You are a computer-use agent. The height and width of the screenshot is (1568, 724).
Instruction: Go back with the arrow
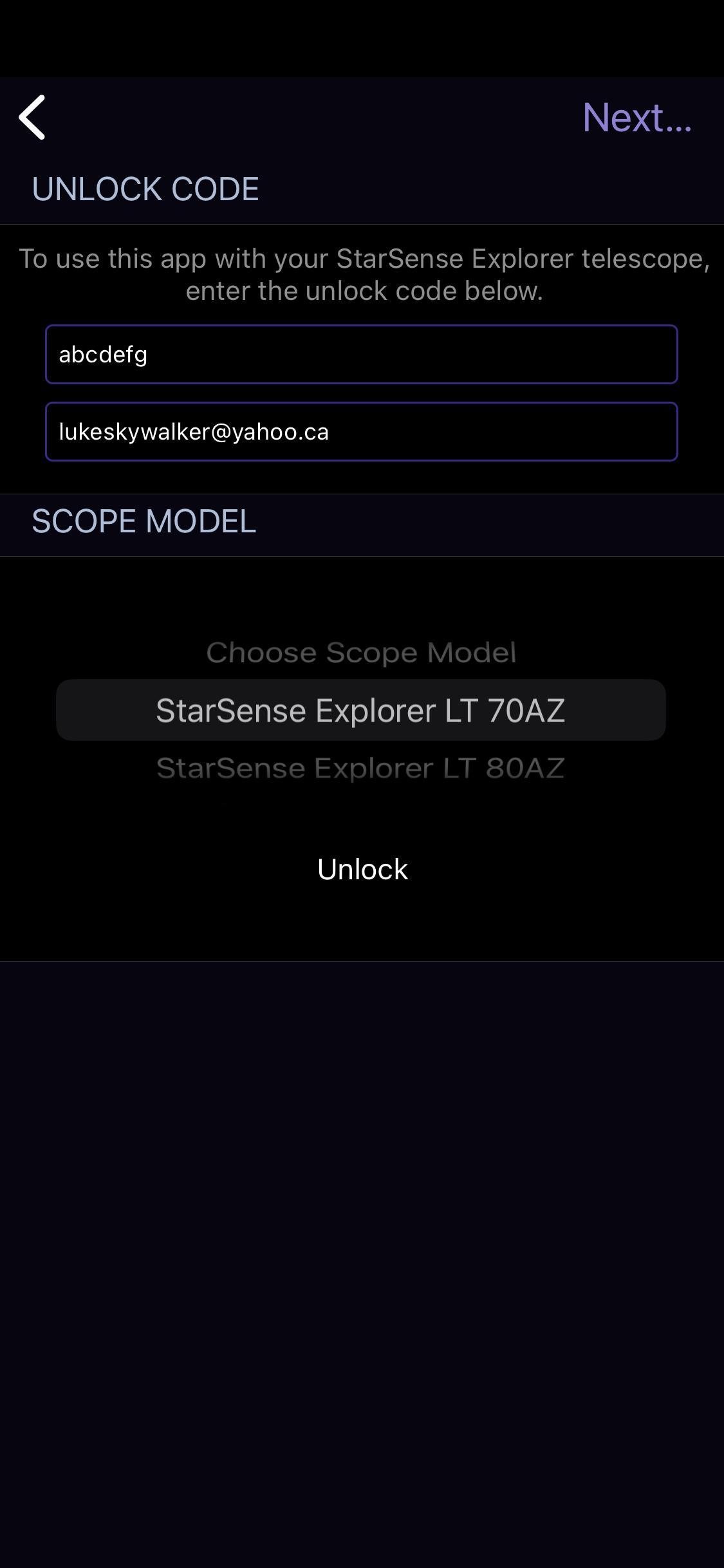[32, 117]
